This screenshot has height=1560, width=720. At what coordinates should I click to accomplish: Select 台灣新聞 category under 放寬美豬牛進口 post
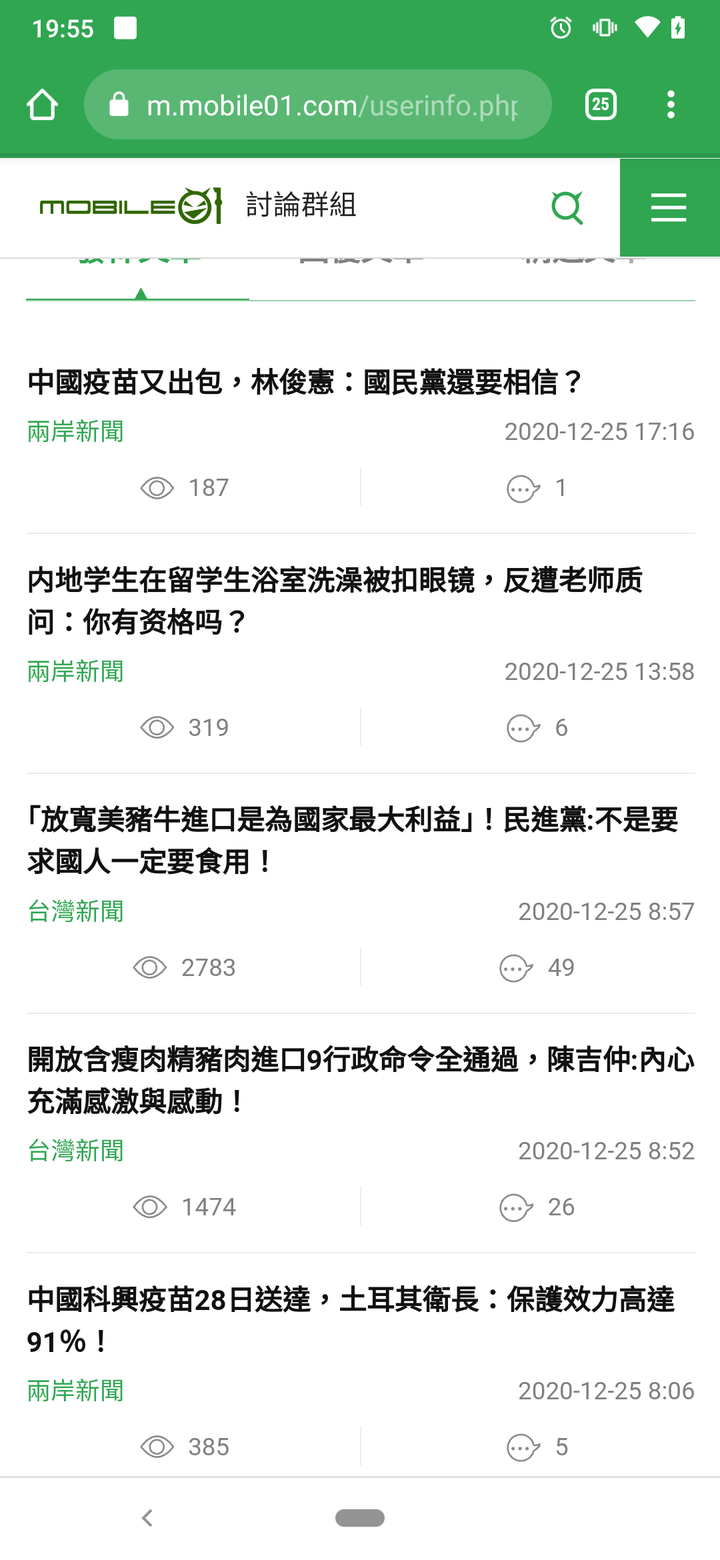pyautogui.click(x=76, y=911)
